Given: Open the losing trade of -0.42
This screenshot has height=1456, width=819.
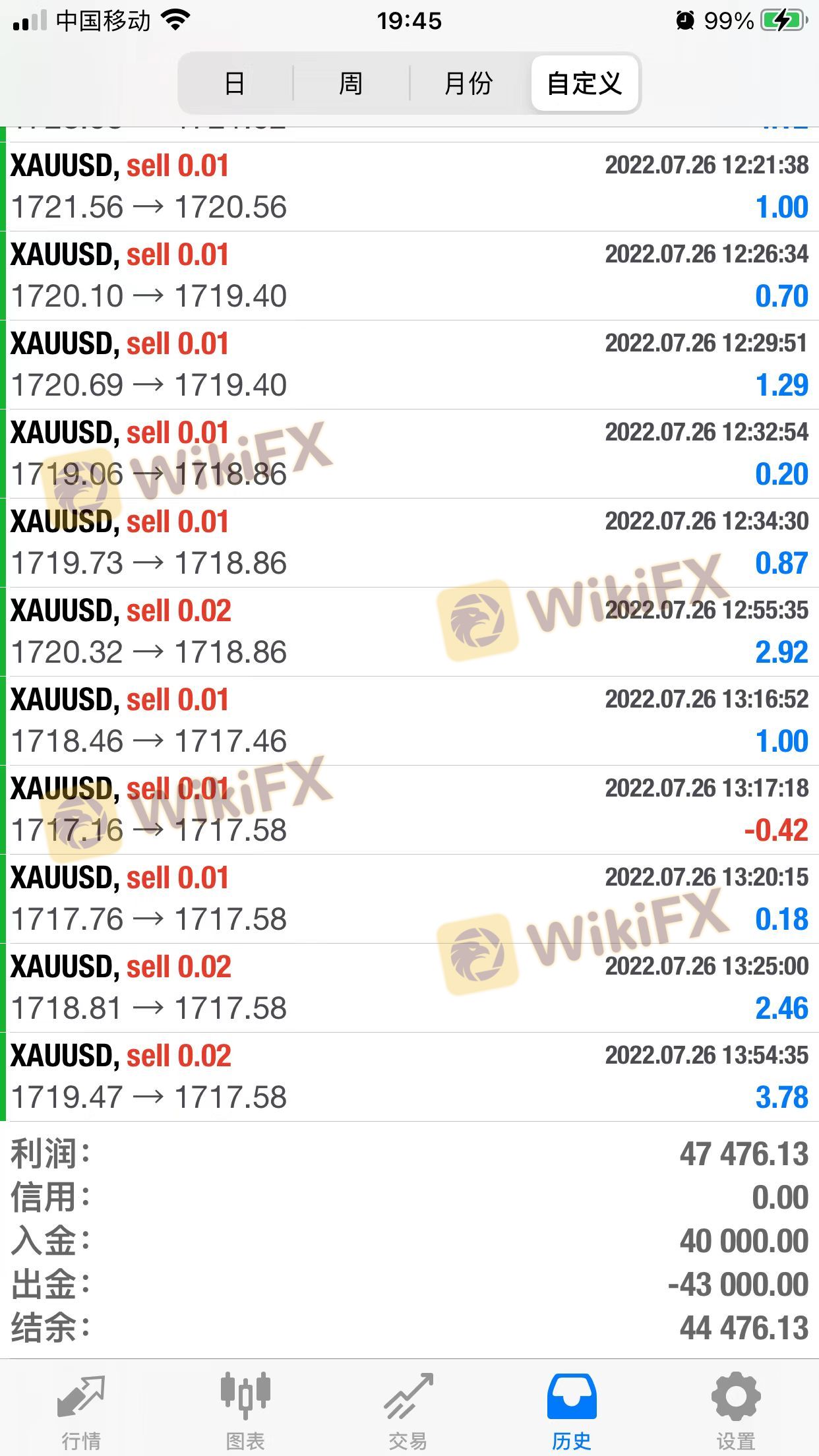Looking at the screenshot, I should pos(409,810).
